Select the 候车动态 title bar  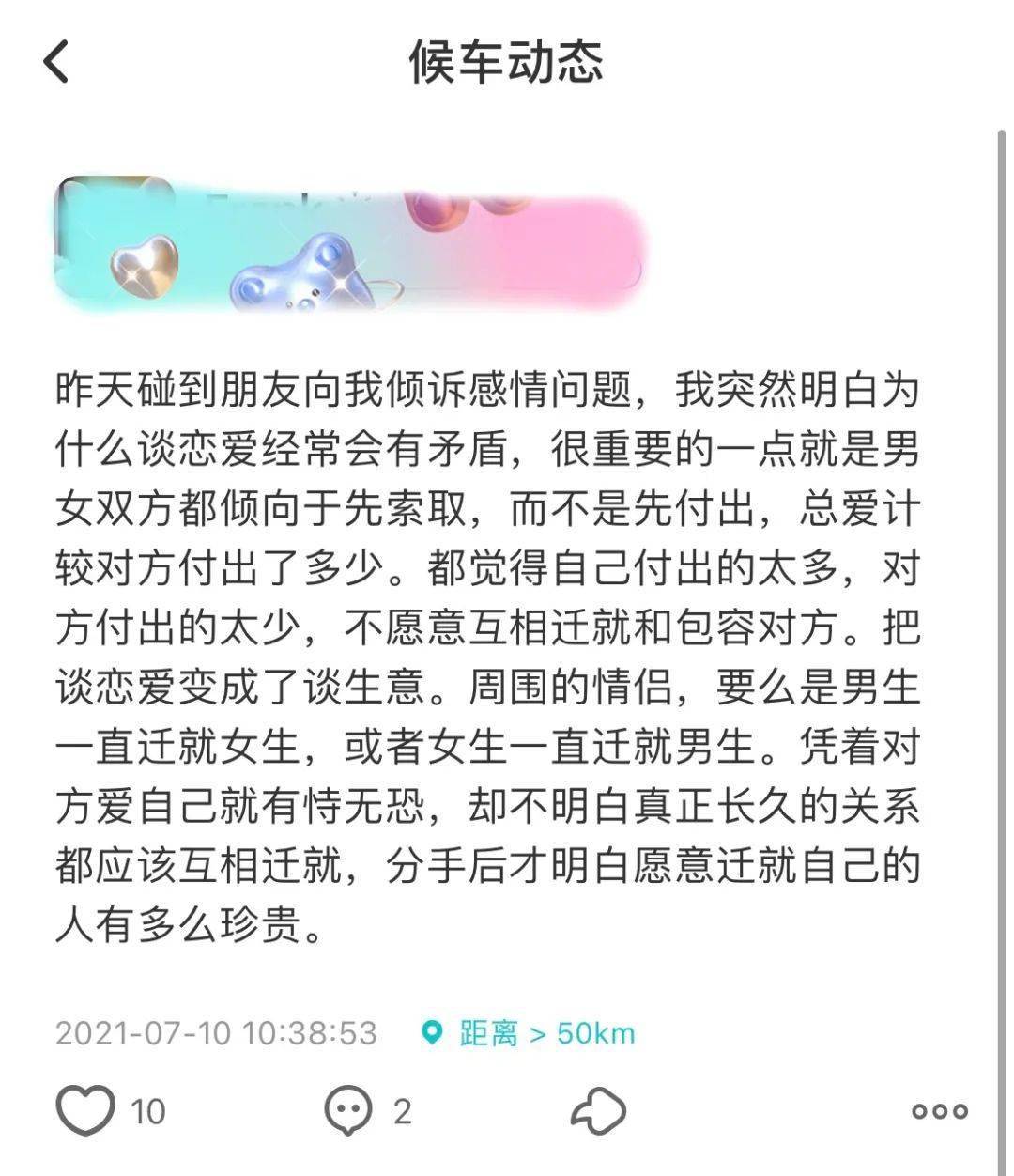click(507, 58)
